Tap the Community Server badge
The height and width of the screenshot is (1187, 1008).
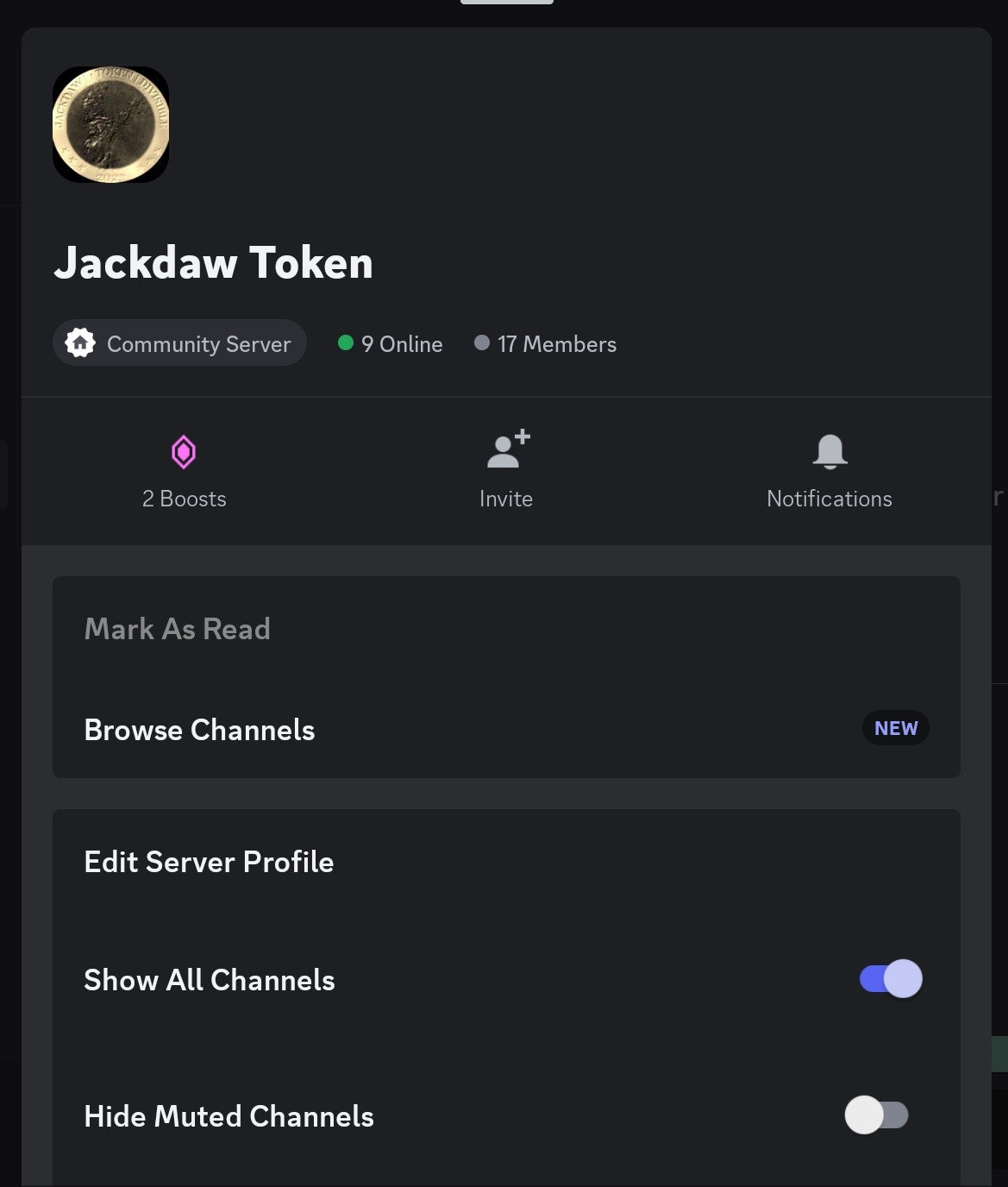click(179, 343)
